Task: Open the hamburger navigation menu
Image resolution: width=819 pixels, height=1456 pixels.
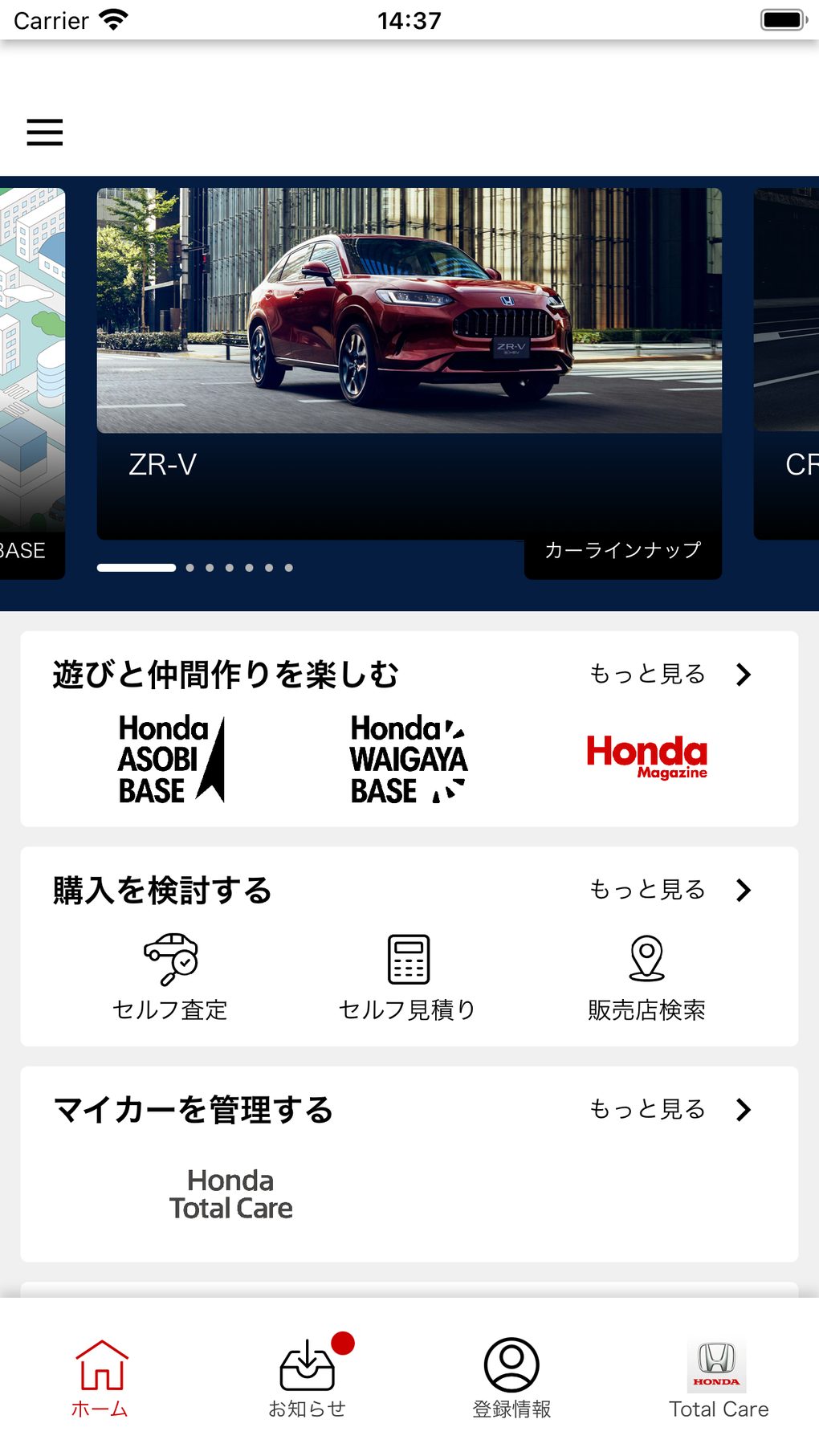Action: [x=44, y=133]
